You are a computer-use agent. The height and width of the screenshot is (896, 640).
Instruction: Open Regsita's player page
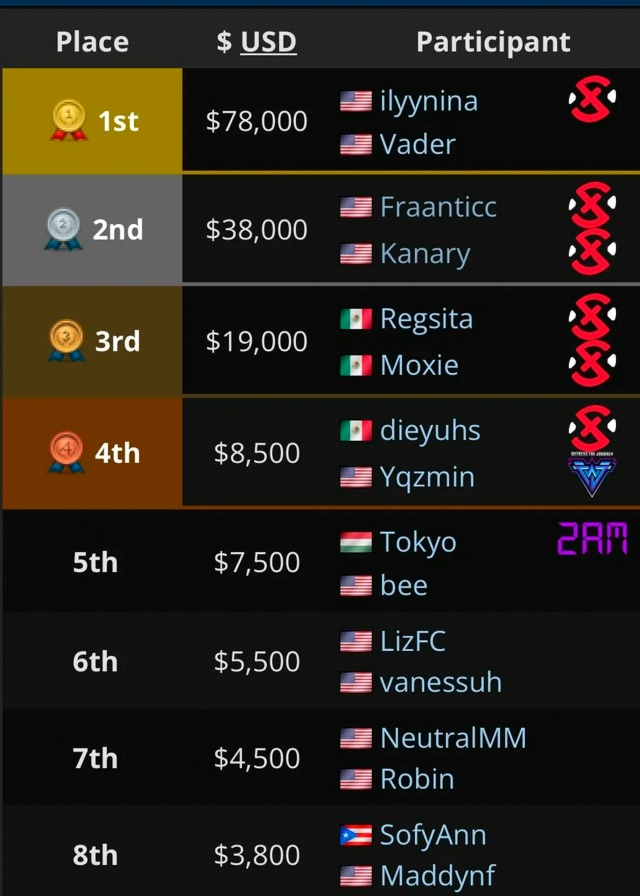point(426,319)
